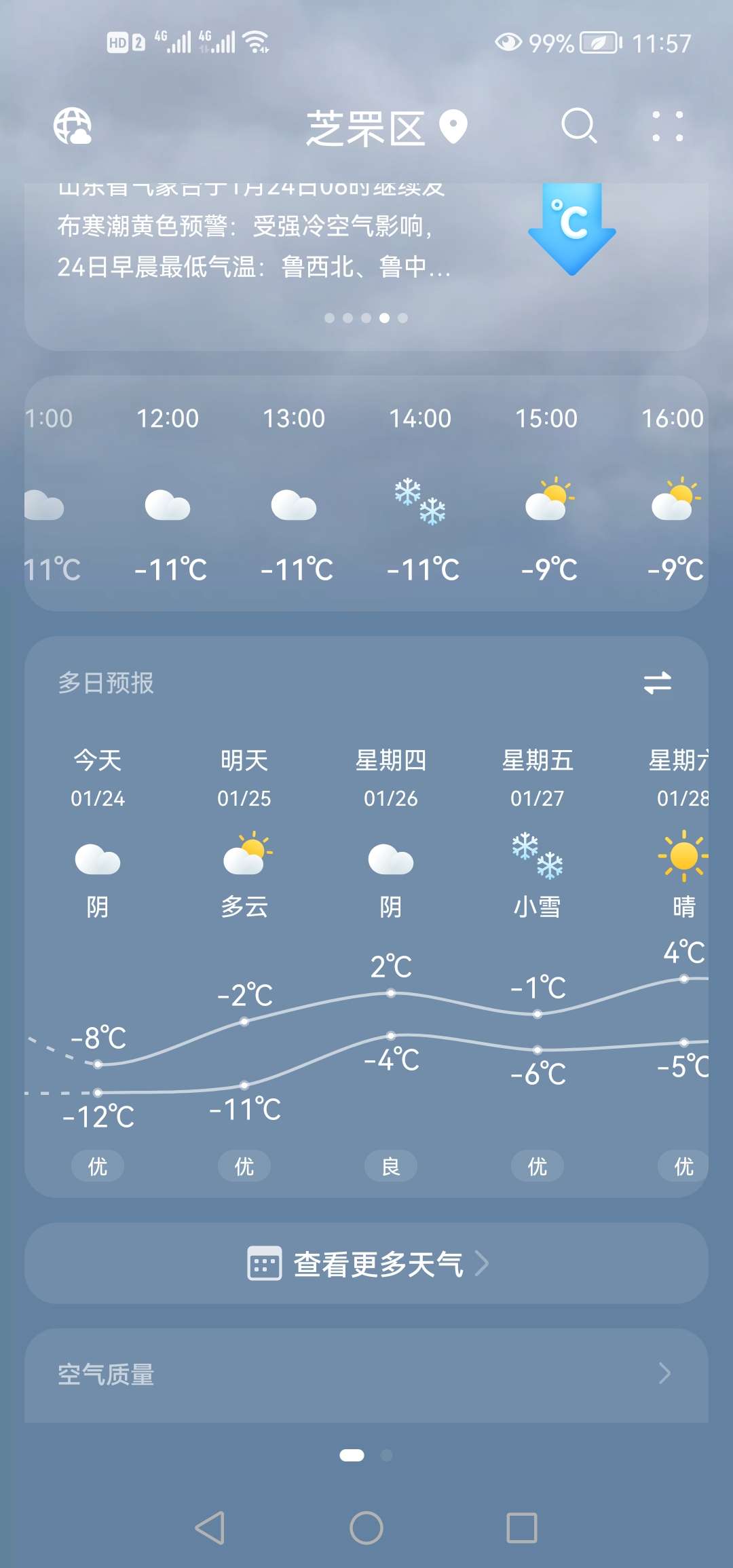Image resolution: width=733 pixels, height=1568 pixels.
Task: Switch multi-day forecast display mode
Action: coord(657,683)
